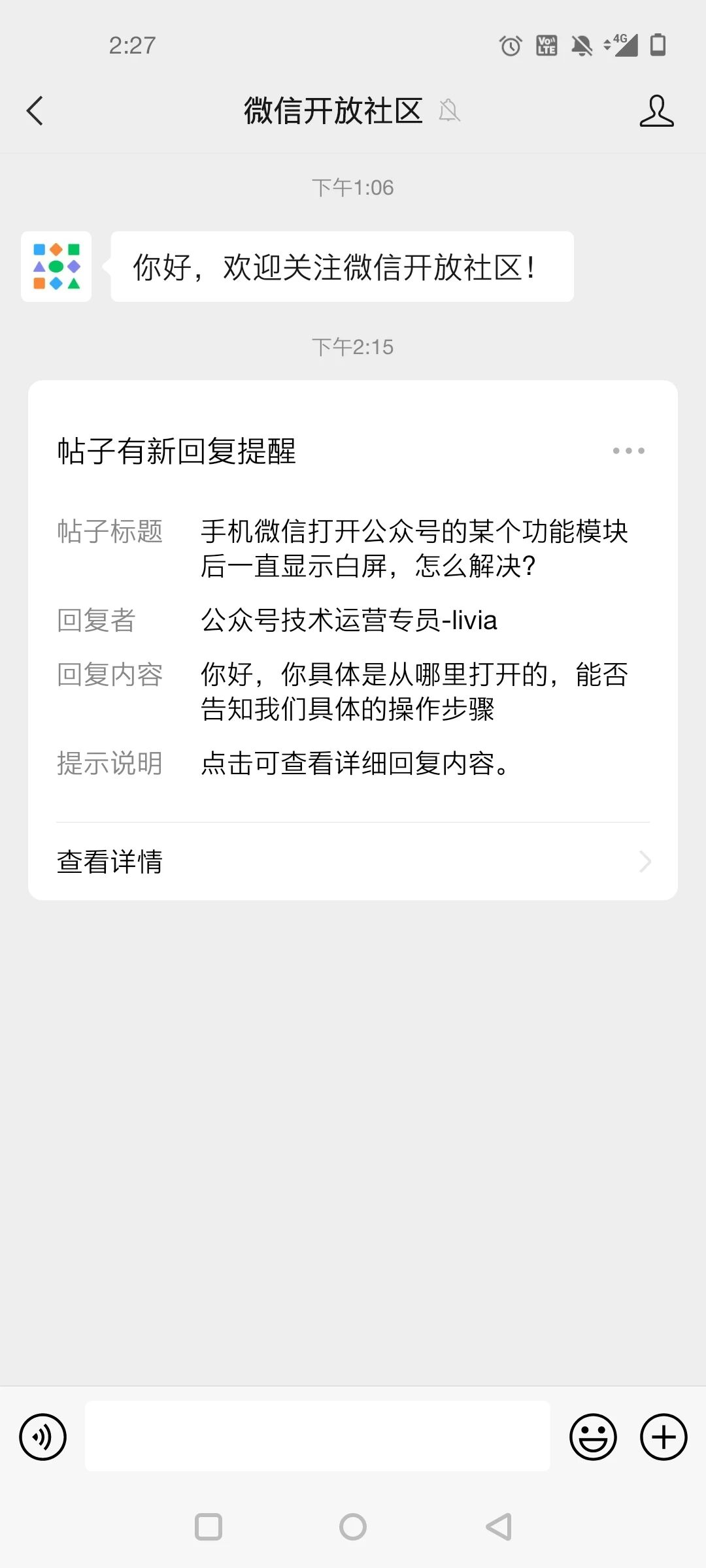This screenshot has width=706, height=1568.
Task: Go back from 微信开放社区 chat
Action: pyautogui.click(x=35, y=110)
